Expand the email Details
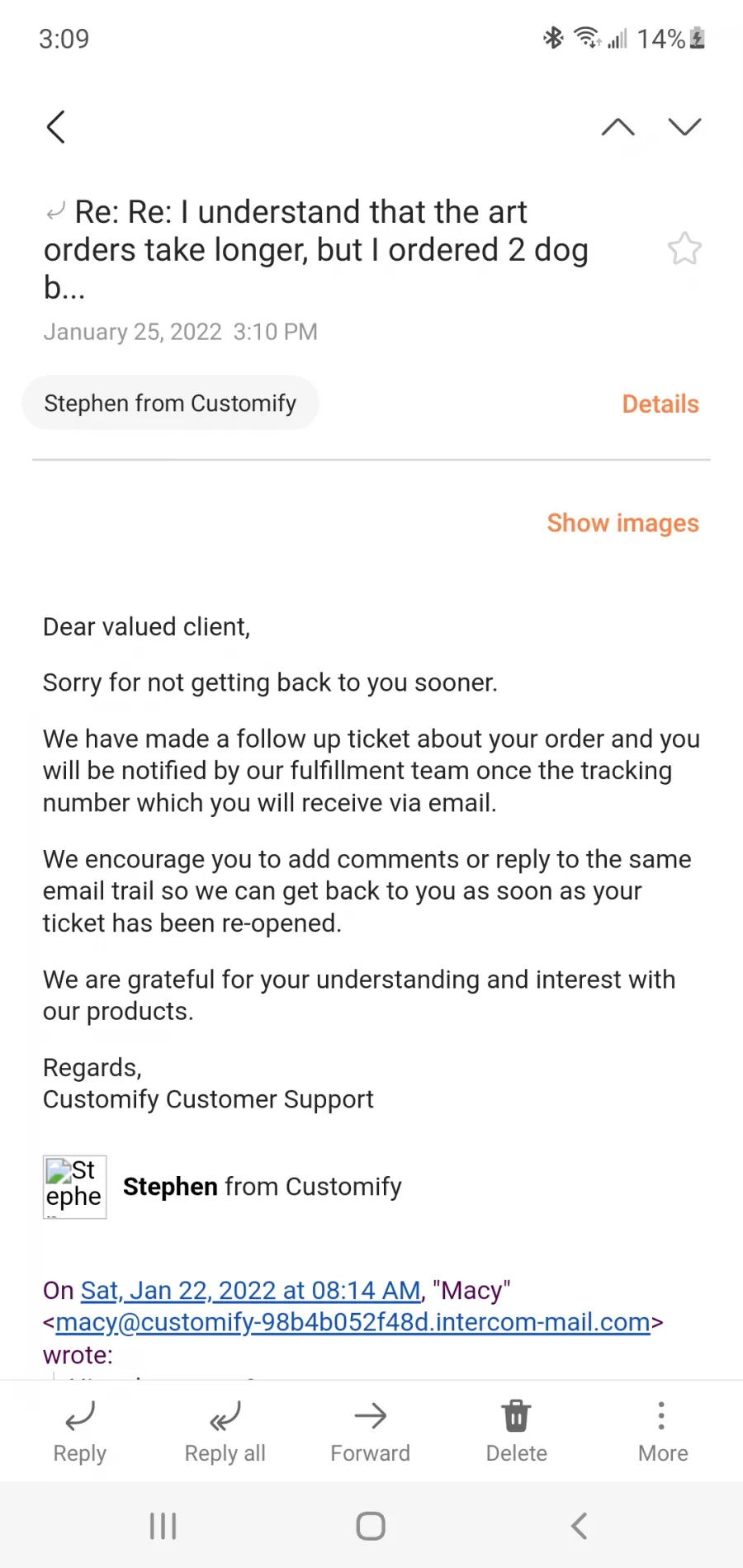Screen dimensions: 743x1568 point(660,404)
